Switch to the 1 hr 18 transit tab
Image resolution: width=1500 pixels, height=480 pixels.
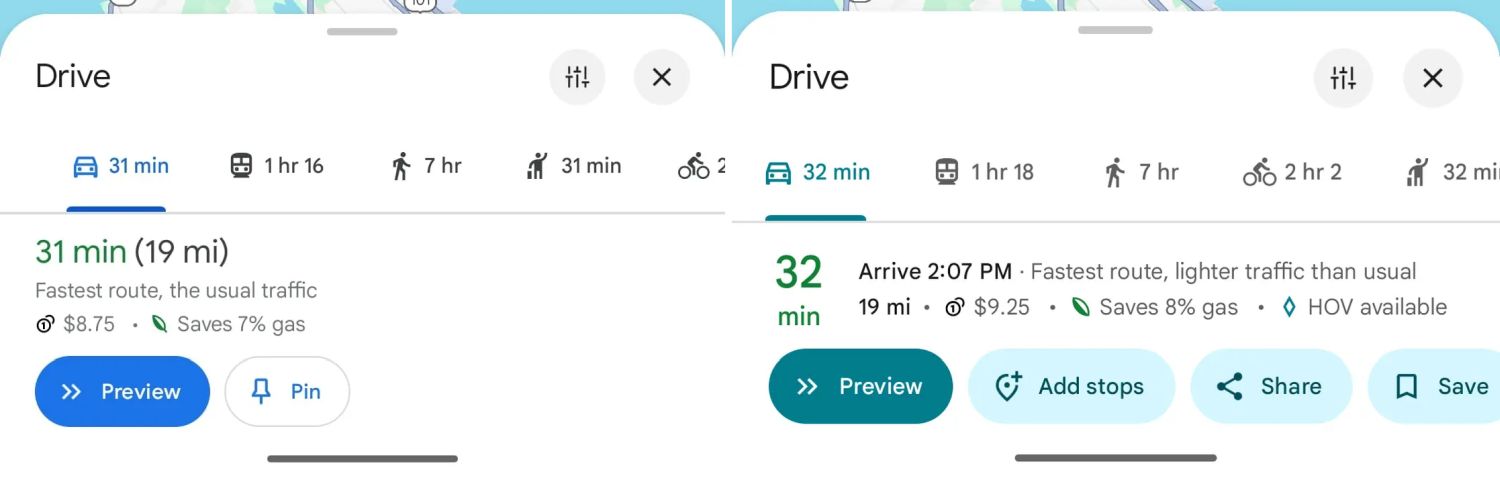tap(984, 172)
